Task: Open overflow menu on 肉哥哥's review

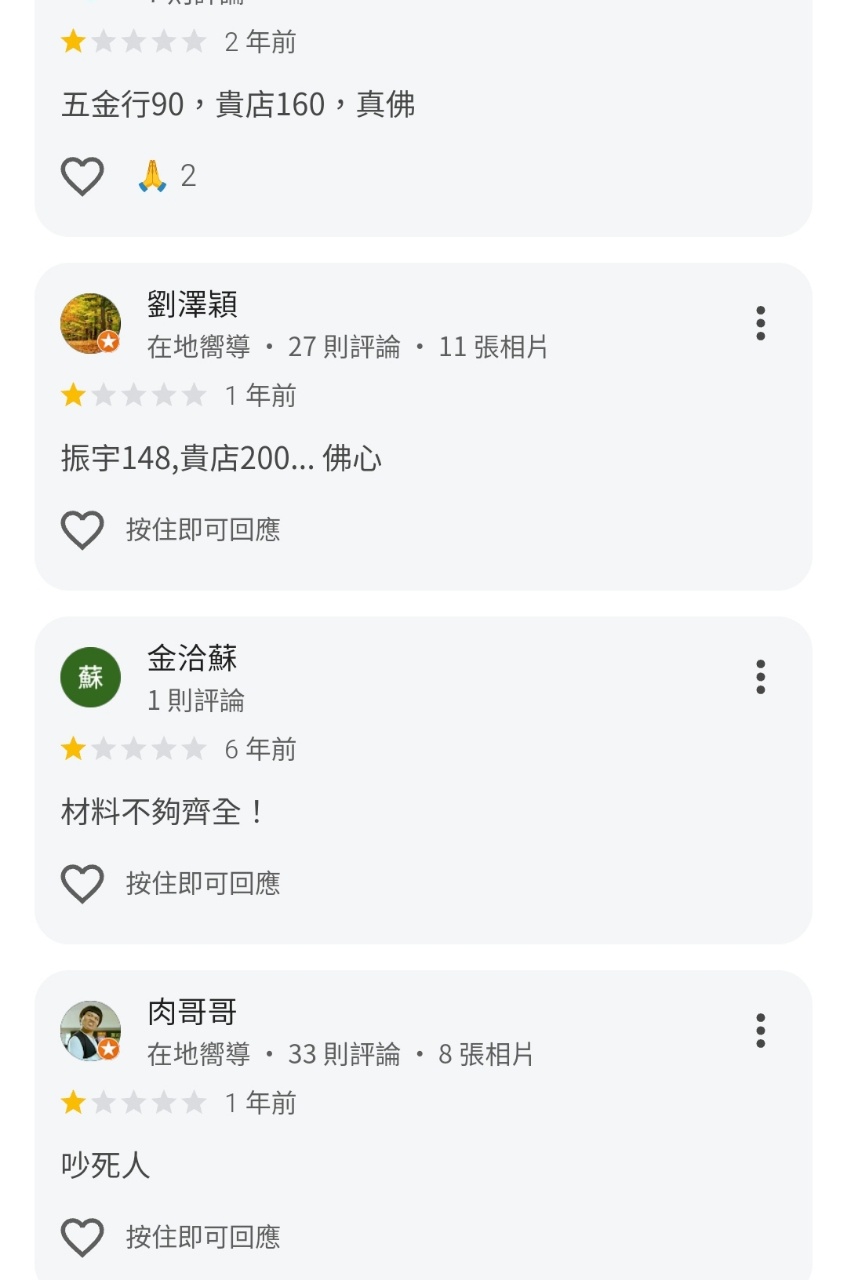Action: coord(761,1031)
